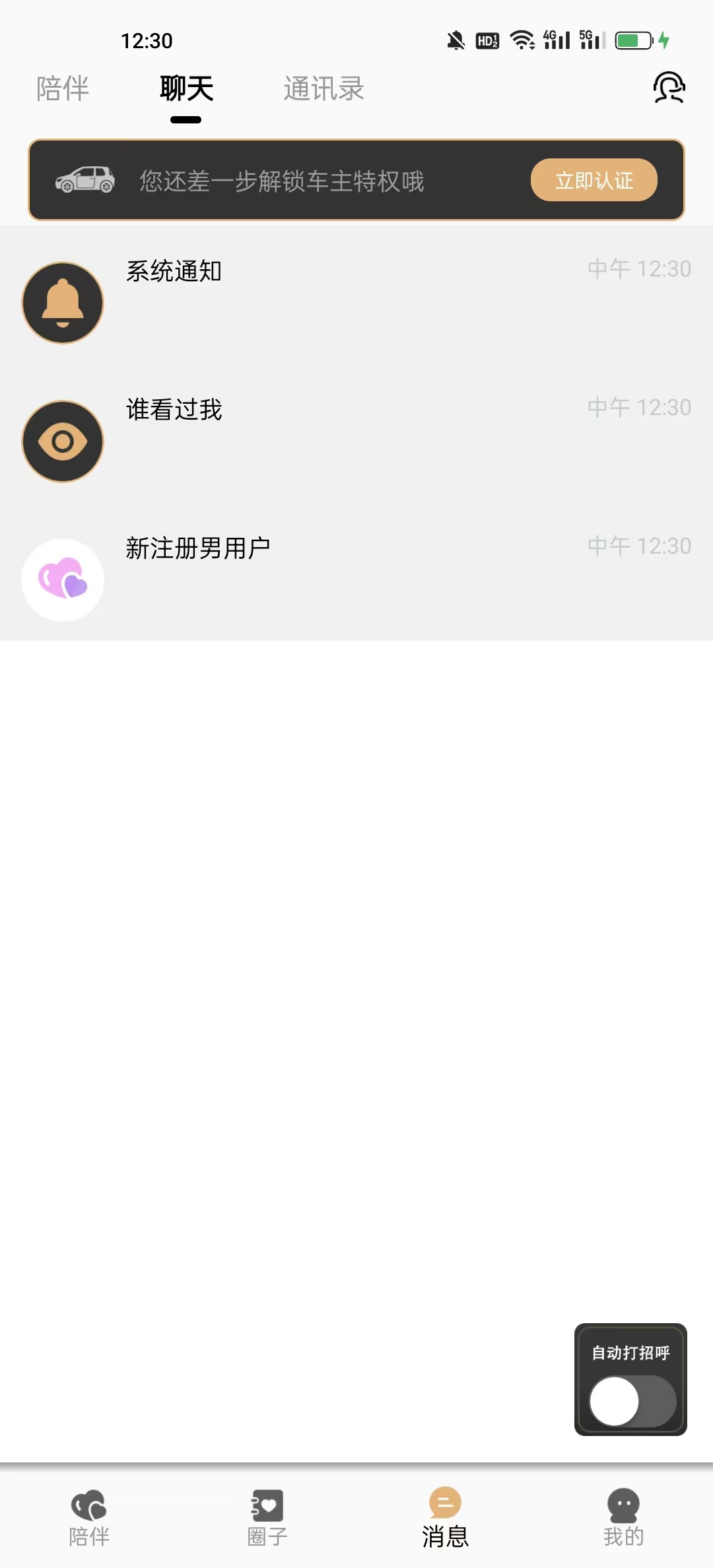Select the 聊天 top tab
713x1568 pixels.
(x=186, y=88)
